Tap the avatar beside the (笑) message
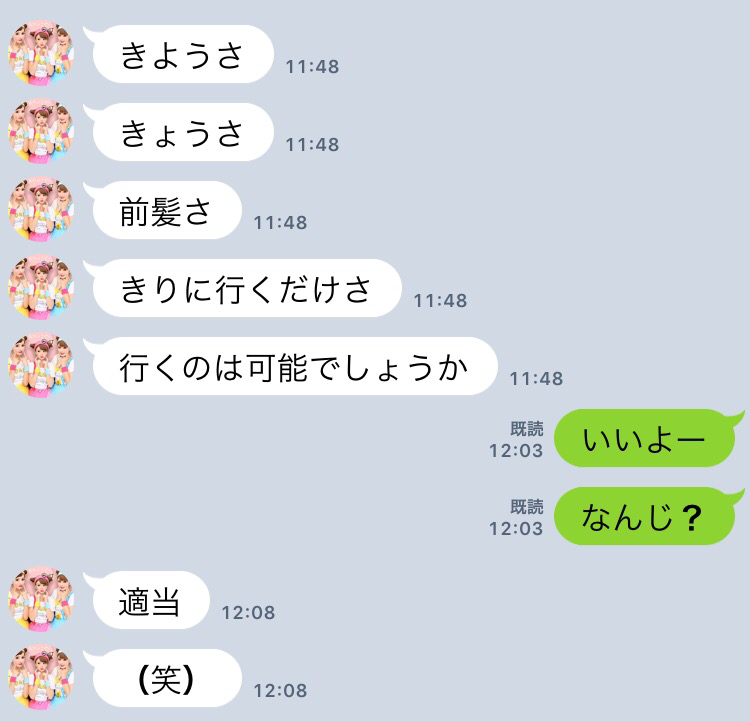The width and height of the screenshot is (750, 721). point(41,677)
